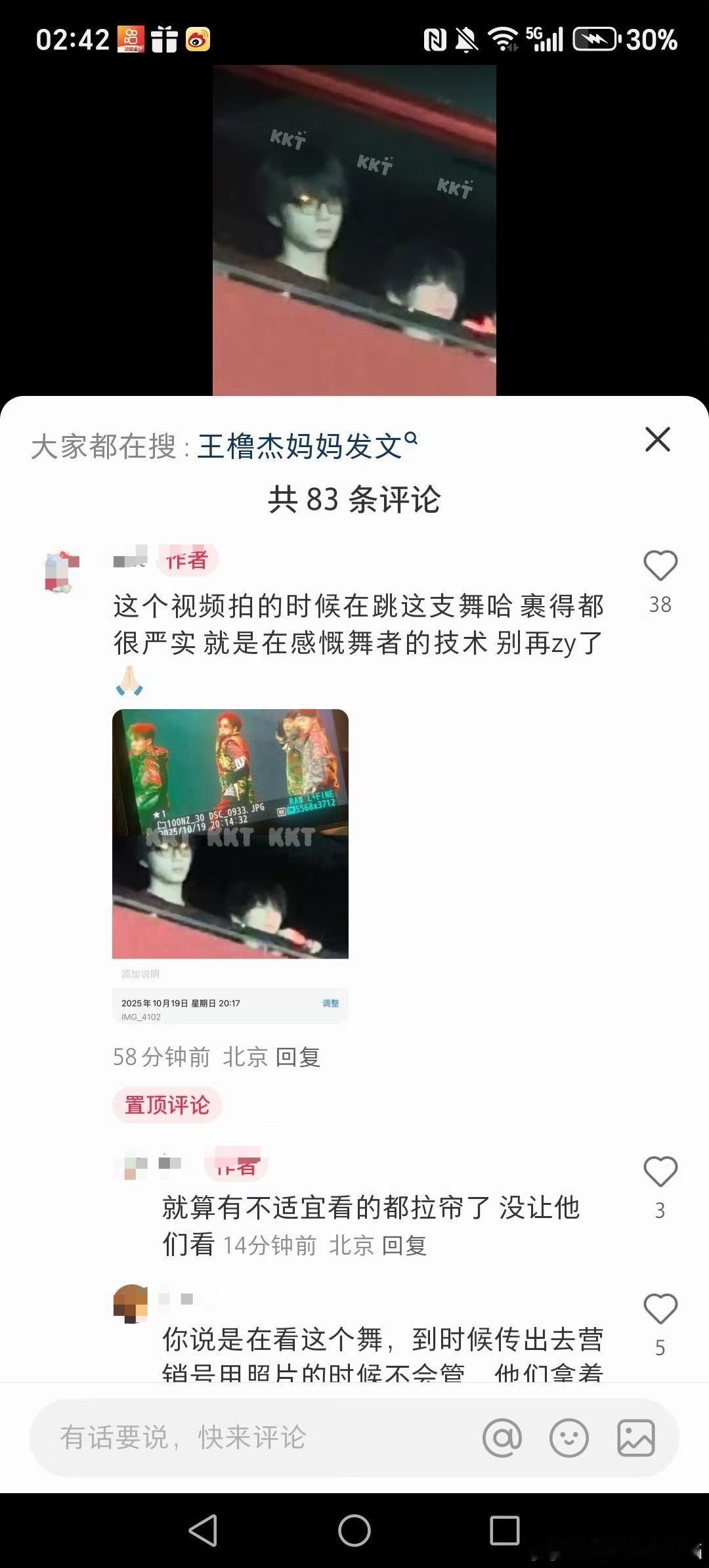
Task: Close the comments panel
Action: [x=657, y=439]
